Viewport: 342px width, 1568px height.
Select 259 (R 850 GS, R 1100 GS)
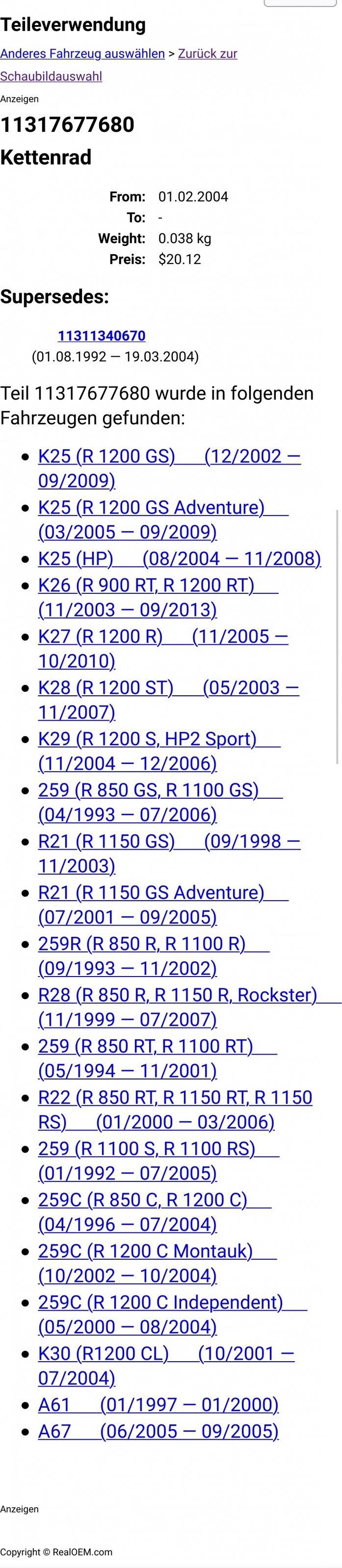149,789
